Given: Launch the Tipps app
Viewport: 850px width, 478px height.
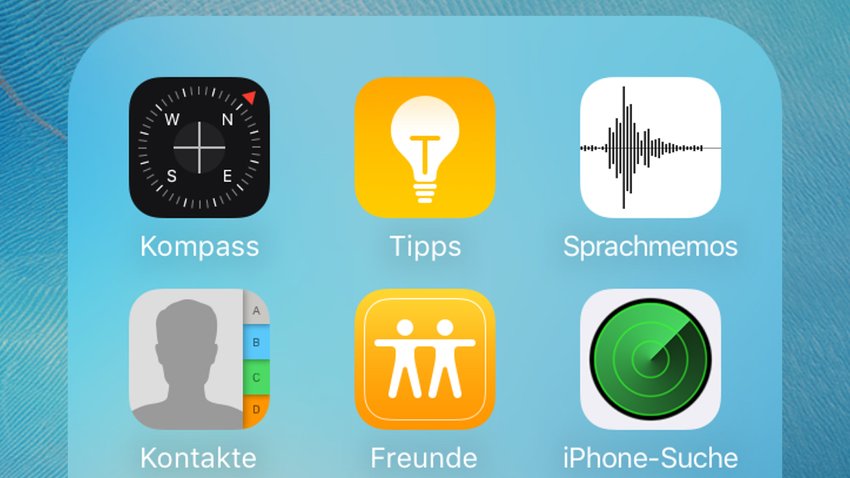Looking at the screenshot, I should pos(425,148).
